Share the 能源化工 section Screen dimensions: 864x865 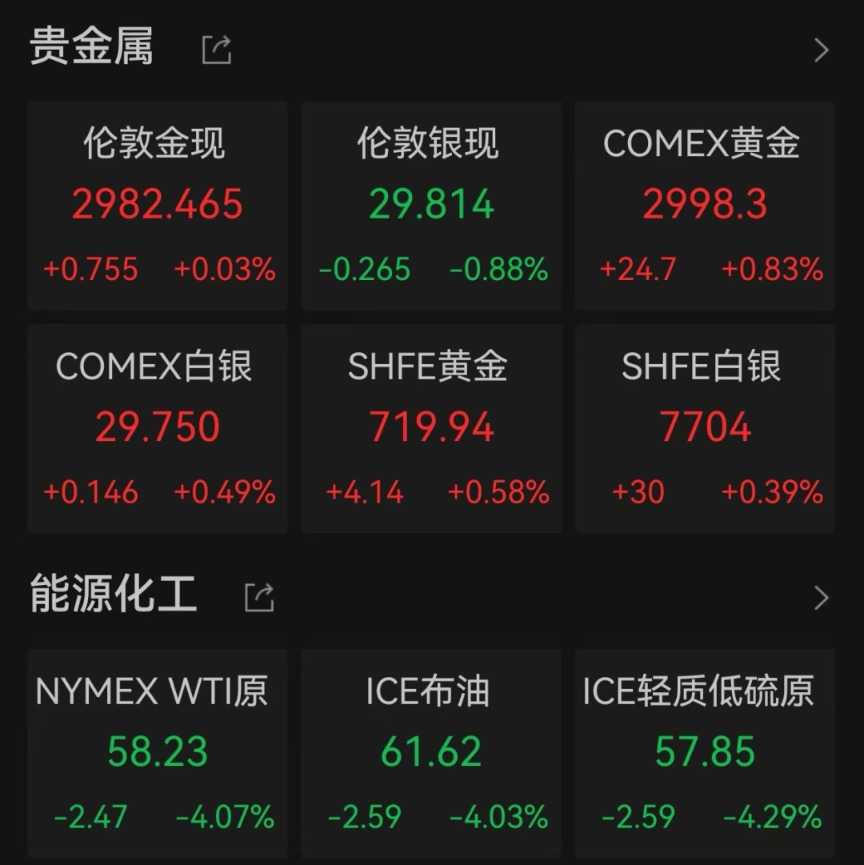coord(260,598)
